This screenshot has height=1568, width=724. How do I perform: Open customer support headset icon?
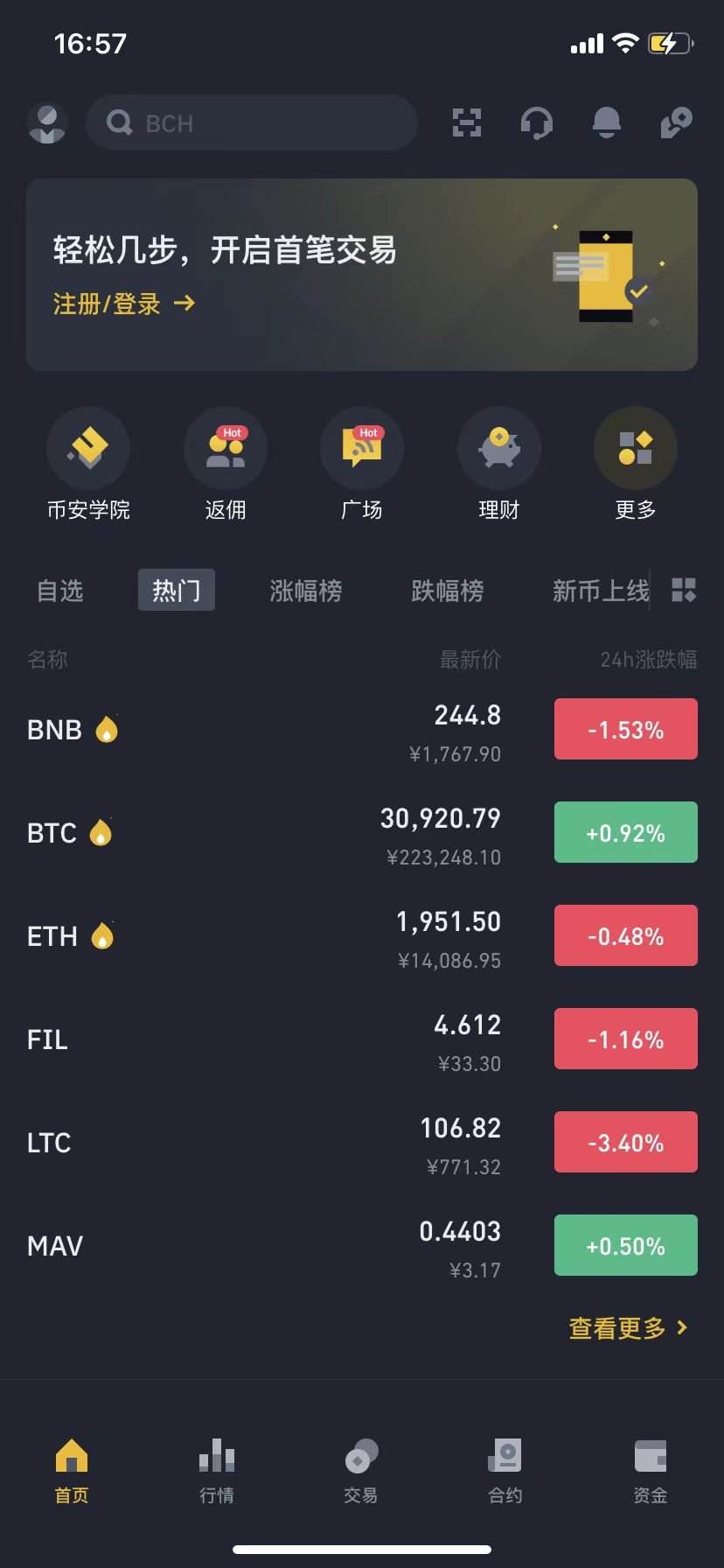click(537, 122)
